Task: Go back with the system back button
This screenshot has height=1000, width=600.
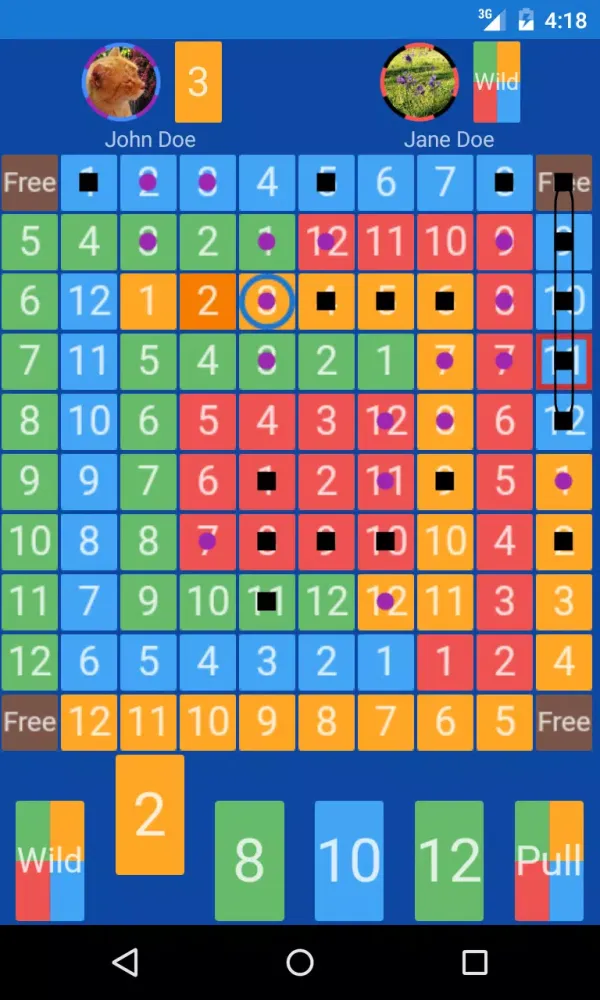Action: pyautogui.click(x=125, y=962)
